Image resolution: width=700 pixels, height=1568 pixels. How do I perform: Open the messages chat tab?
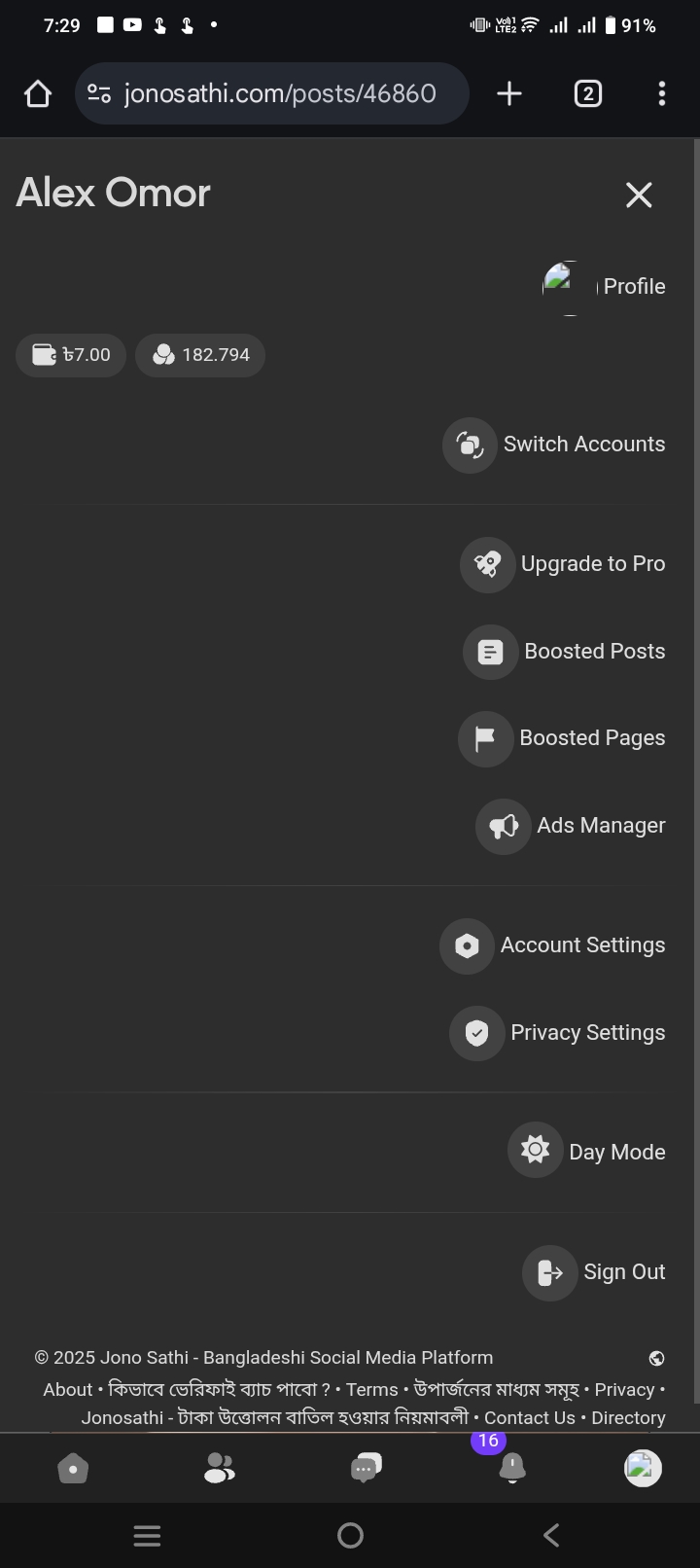coord(366,1469)
